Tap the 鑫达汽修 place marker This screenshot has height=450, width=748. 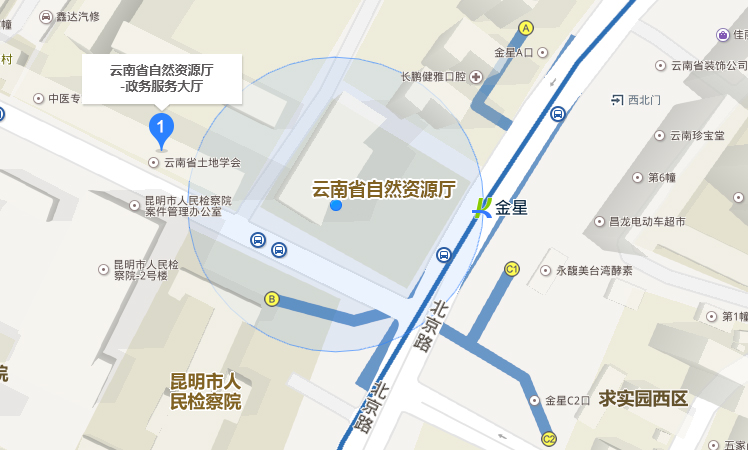click(x=46, y=17)
